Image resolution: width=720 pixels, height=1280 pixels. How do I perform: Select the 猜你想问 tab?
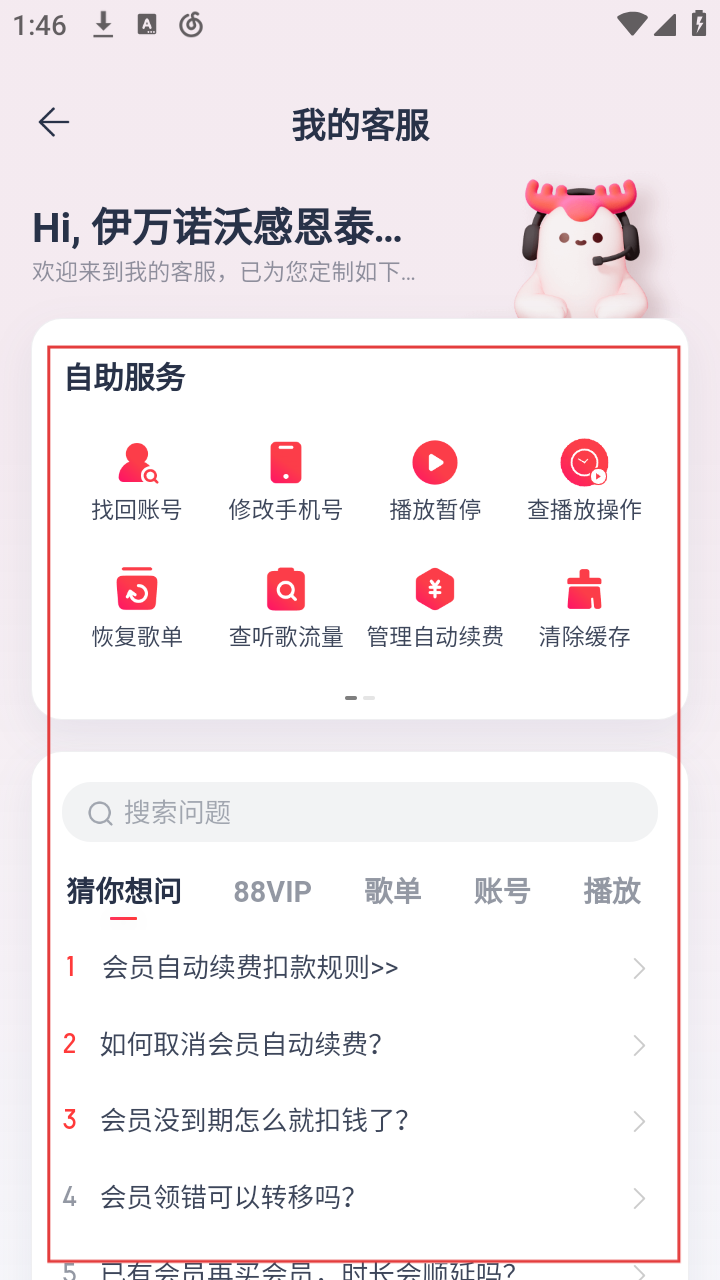tap(124, 891)
